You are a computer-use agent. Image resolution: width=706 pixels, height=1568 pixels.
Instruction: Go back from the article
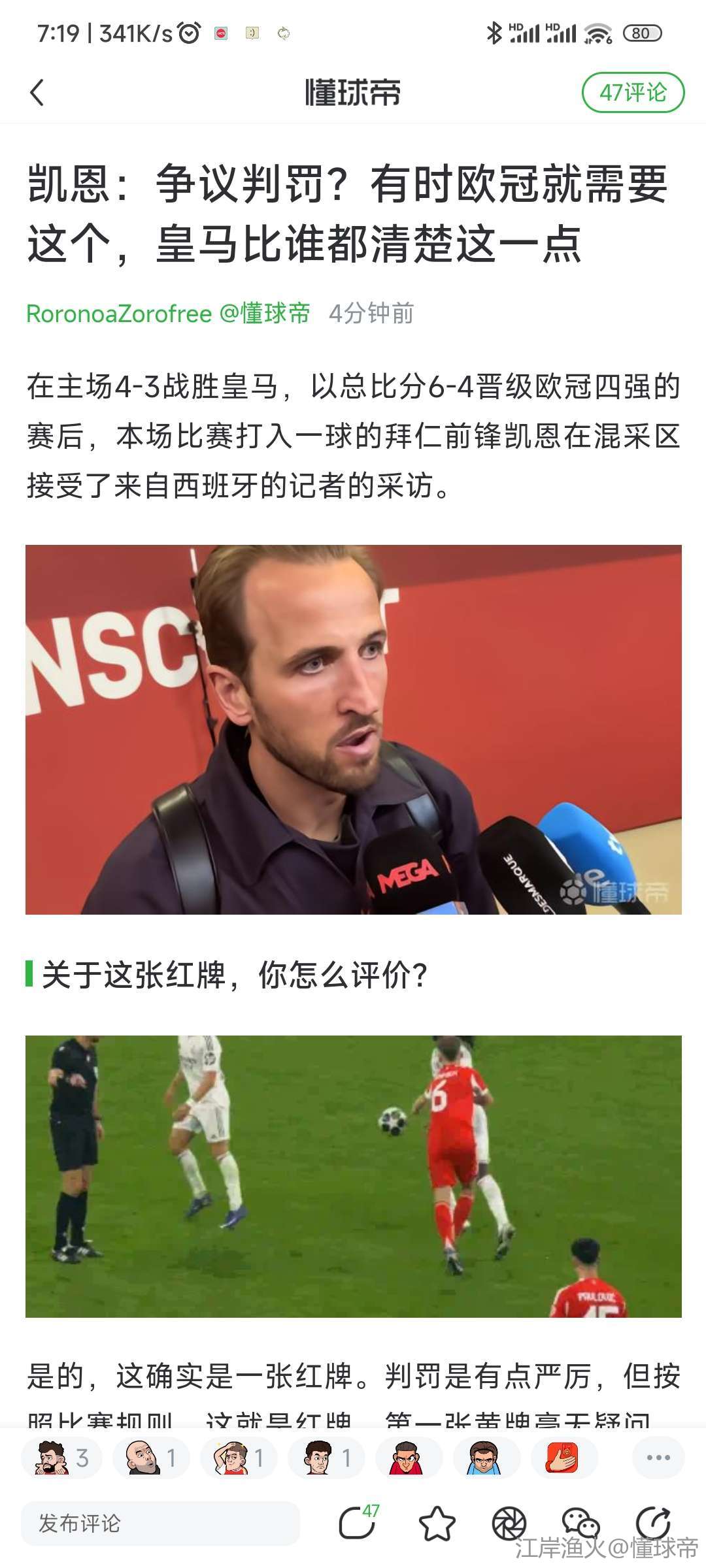pyautogui.click(x=37, y=92)
